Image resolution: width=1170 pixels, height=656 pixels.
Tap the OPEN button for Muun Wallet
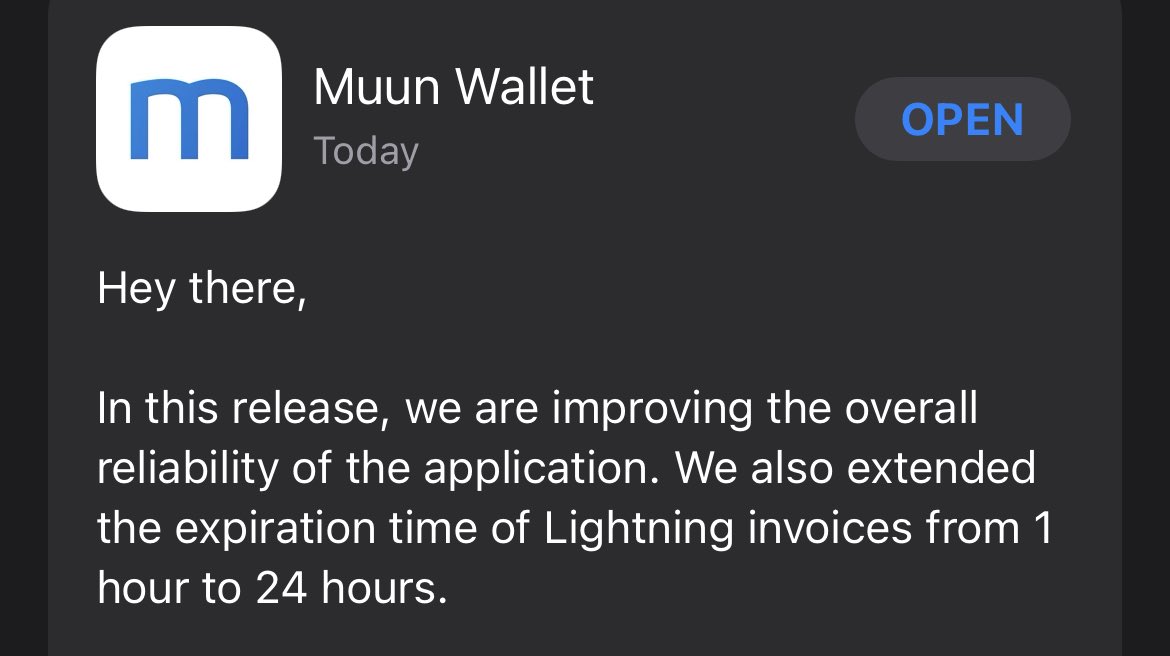click(962, 120)
